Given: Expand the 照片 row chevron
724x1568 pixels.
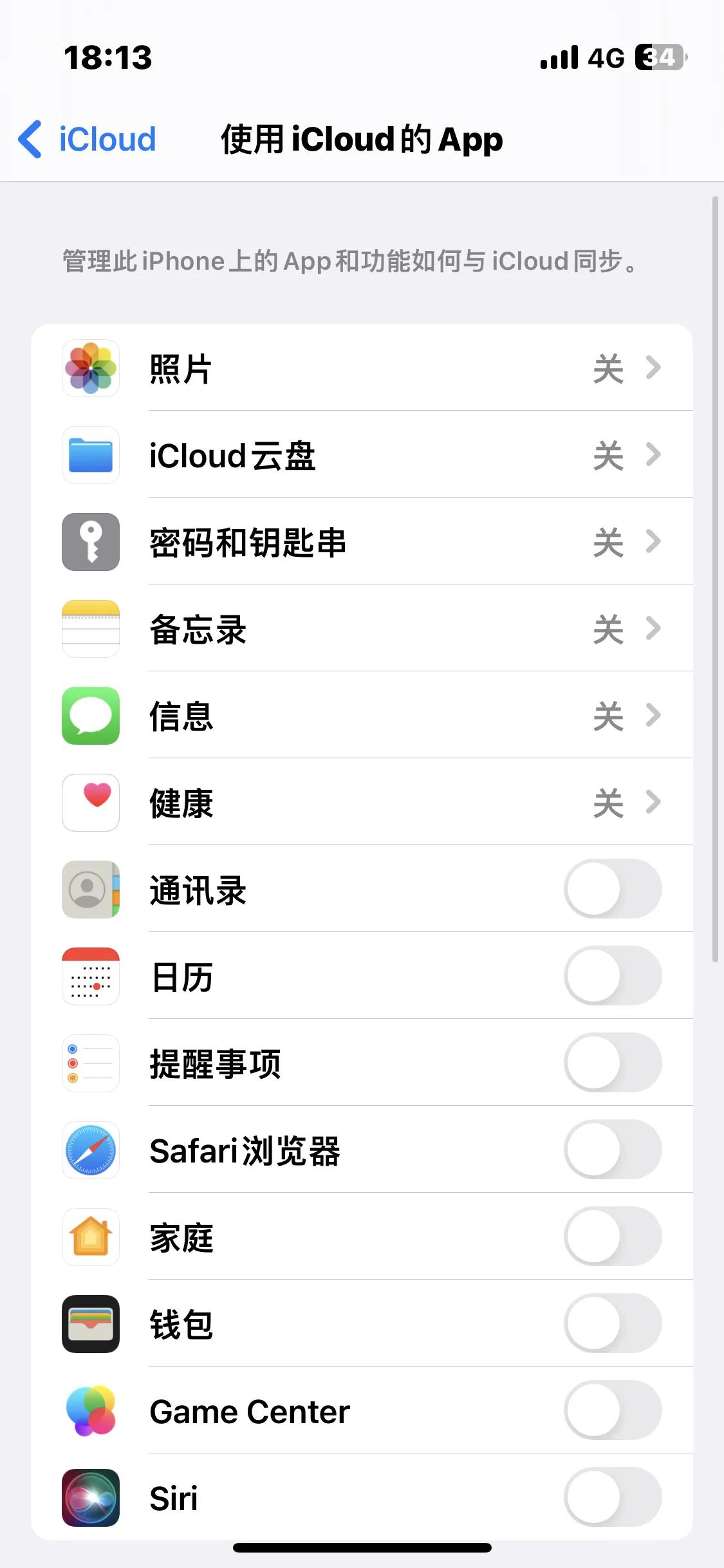Looking at the screenshot, I should [656, 368].
